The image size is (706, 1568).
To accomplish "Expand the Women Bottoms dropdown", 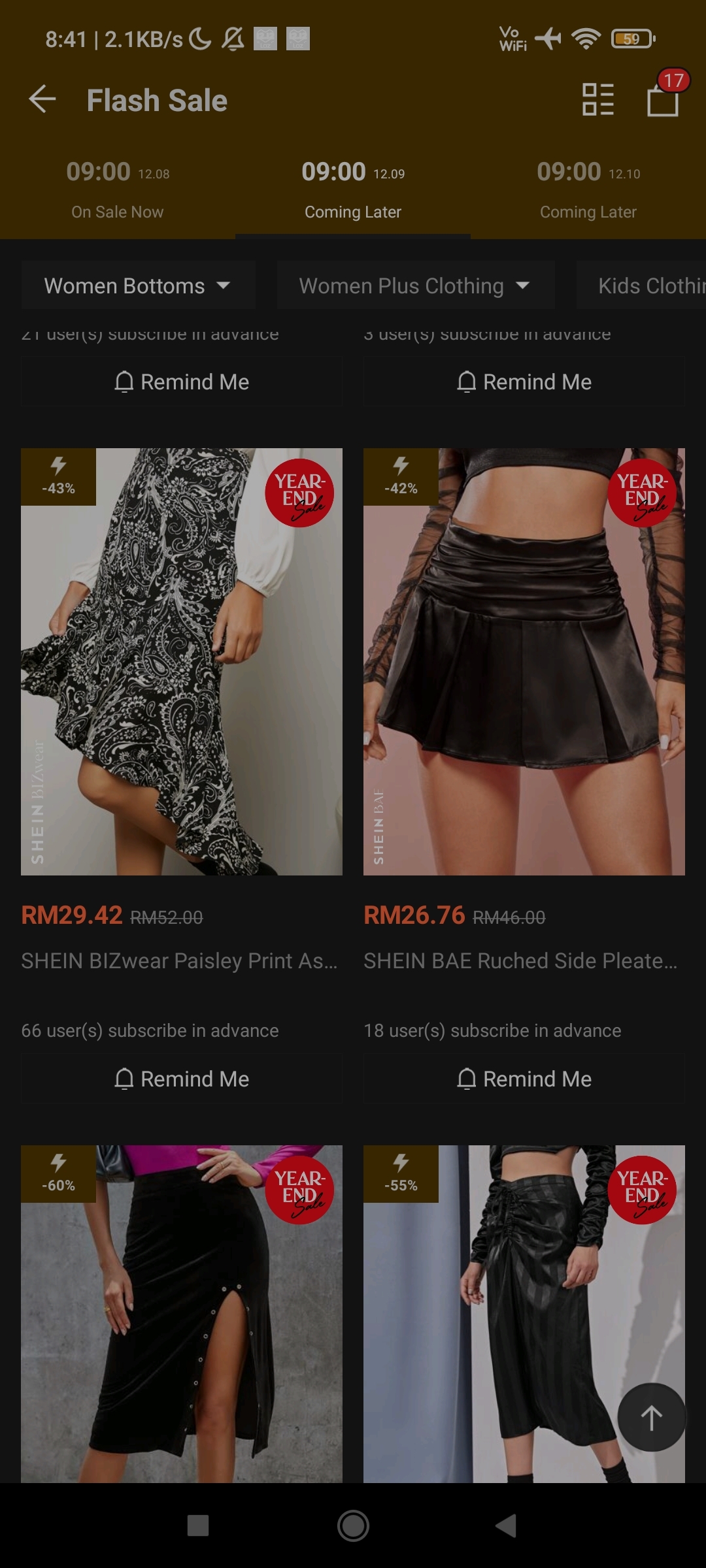I will (137, 286).
